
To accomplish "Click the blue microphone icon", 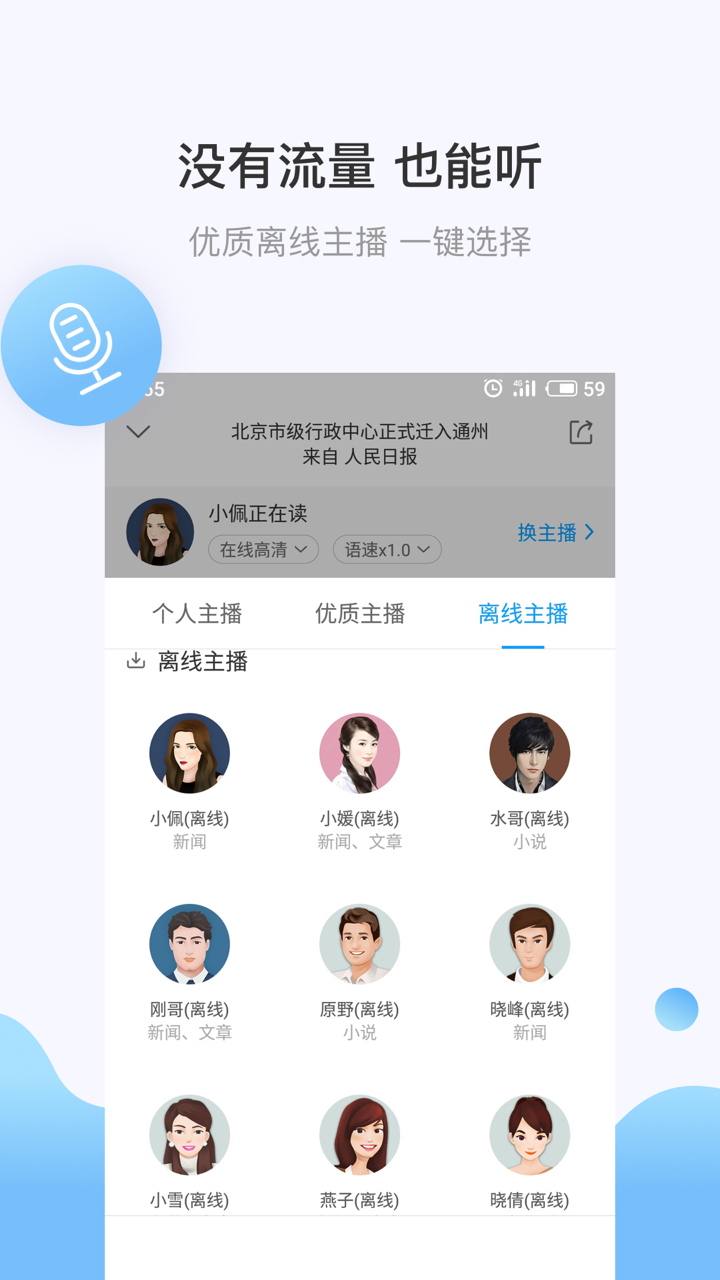I will click(82, 343).
